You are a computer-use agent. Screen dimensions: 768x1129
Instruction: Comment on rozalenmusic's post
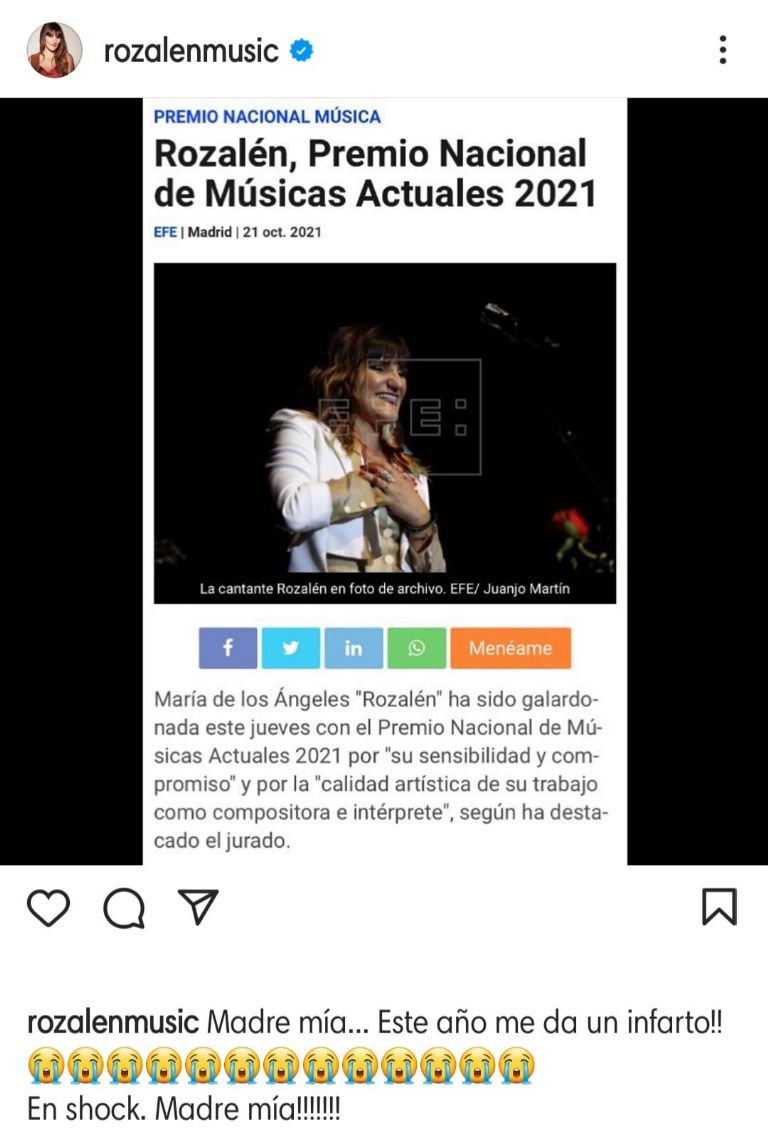click(x=124, y=908)
